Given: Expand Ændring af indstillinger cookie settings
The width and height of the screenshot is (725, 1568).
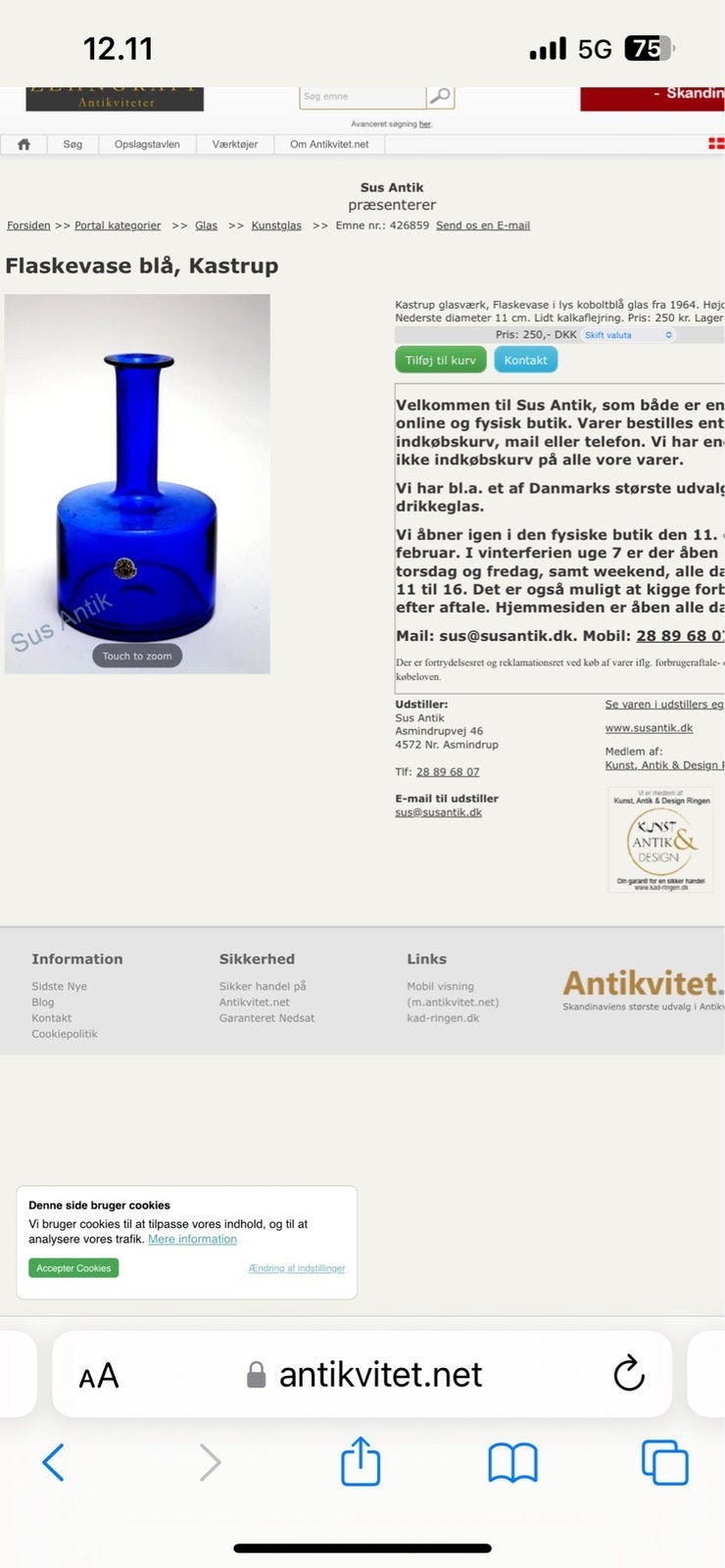Looking at the screenshot, I should pos(295,1268).
